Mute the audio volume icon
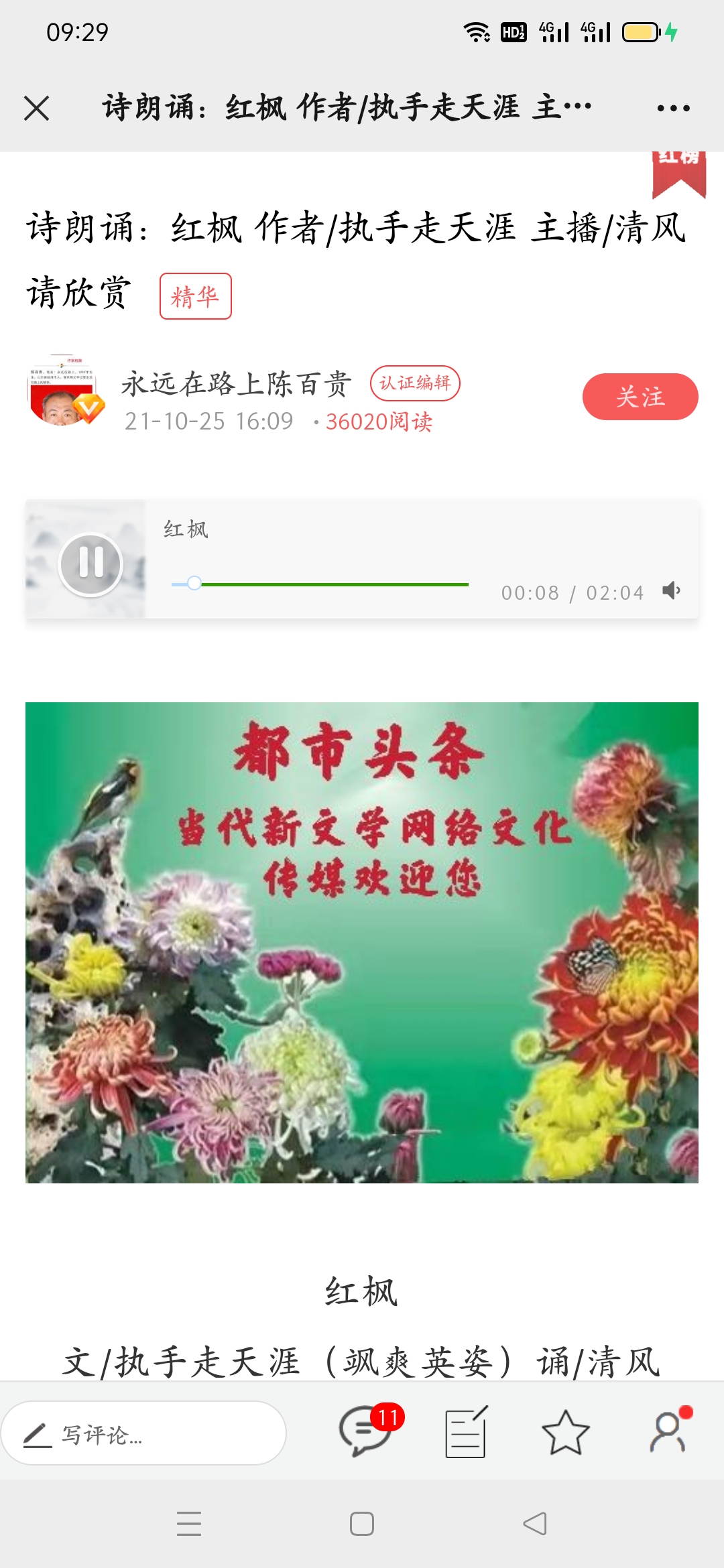The height and width of the screenshot is (1568, 724). tap(671, 590)
